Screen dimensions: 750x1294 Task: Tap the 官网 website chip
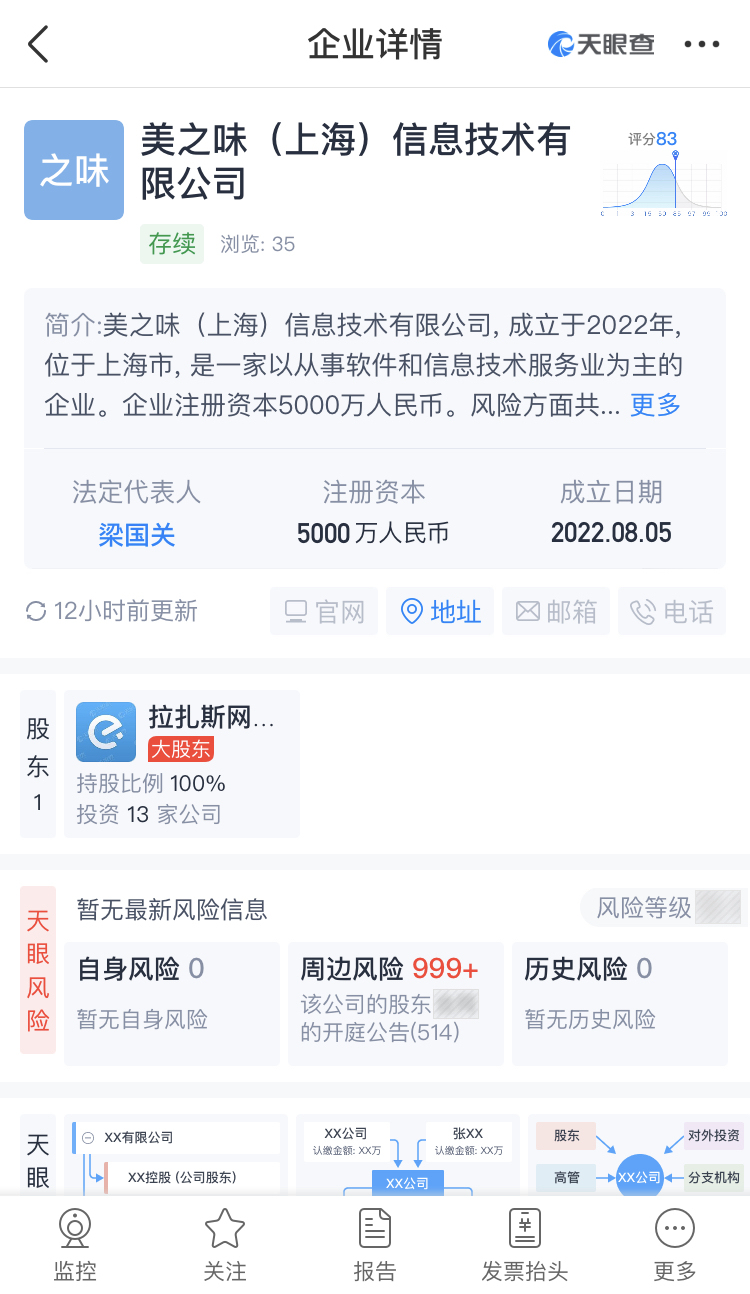point(324,611)
